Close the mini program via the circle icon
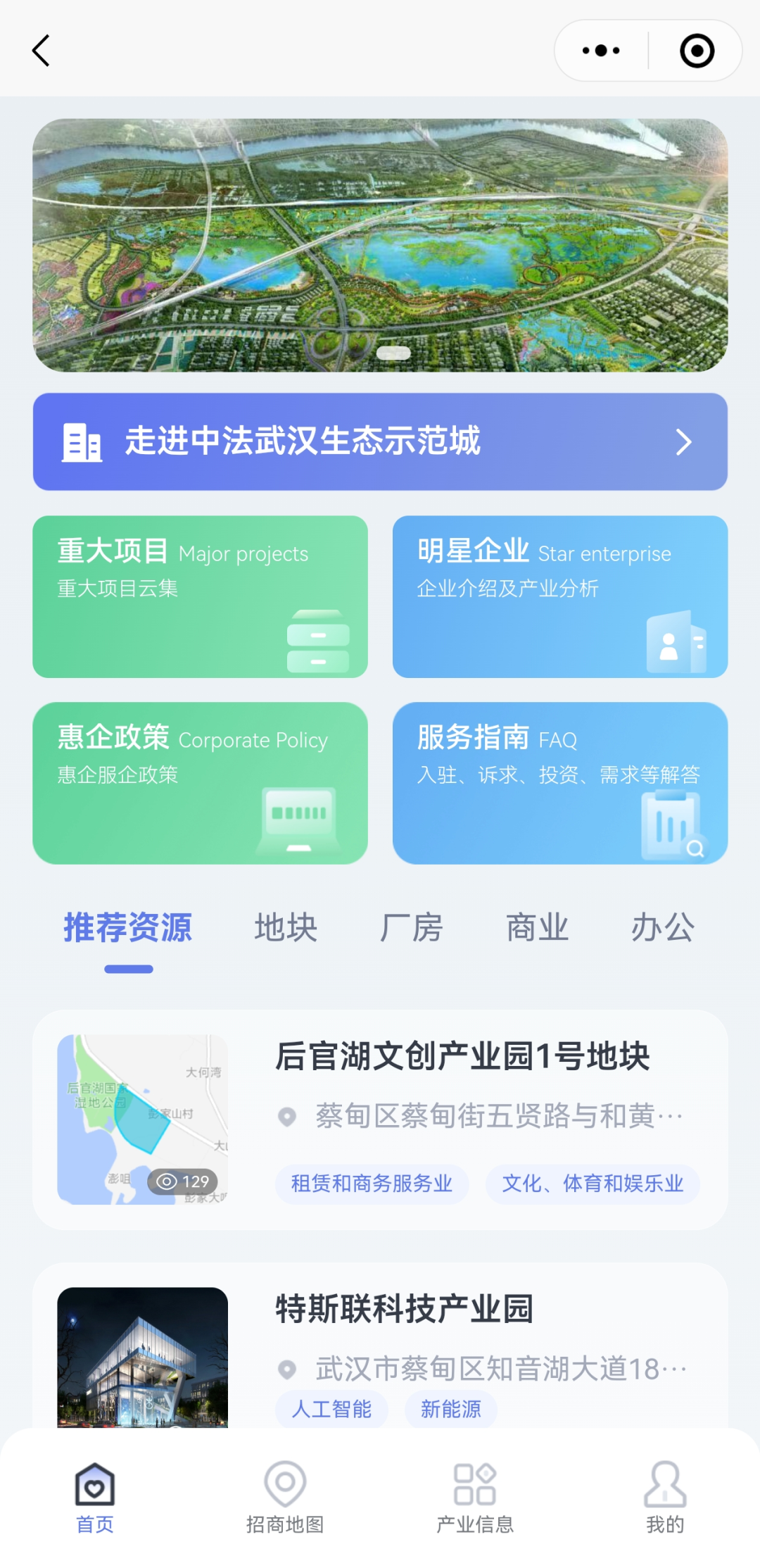This screenshot has width=760, height=1568. click(x=697, y=51)
